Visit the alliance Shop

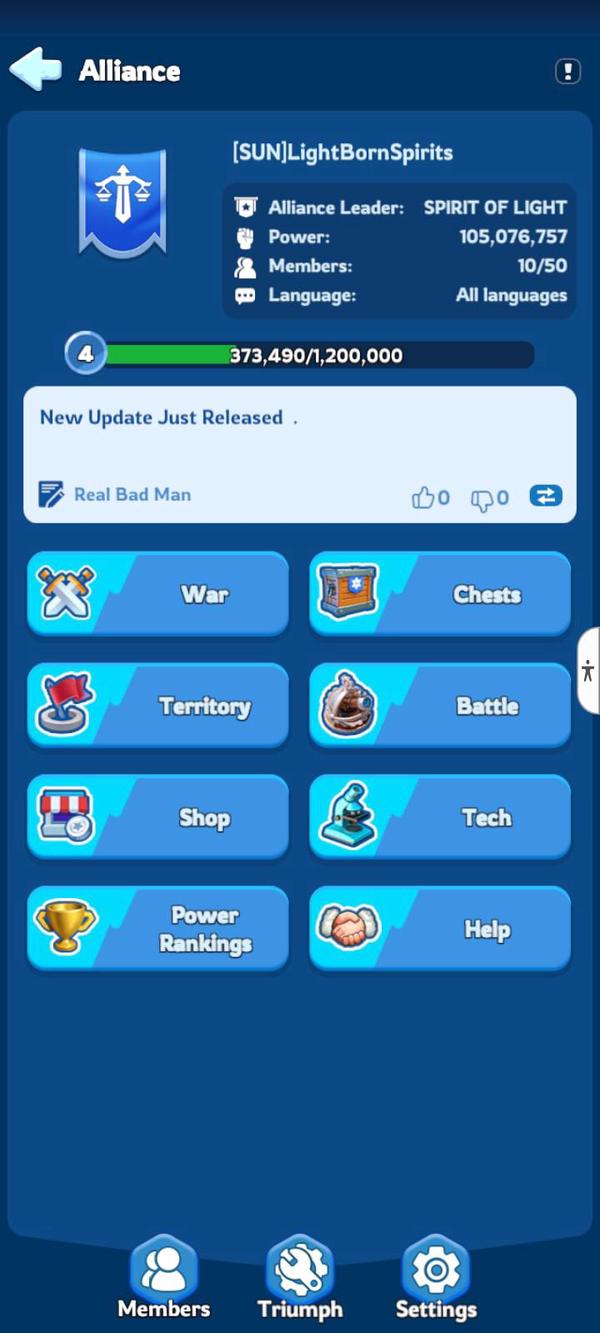(x=157, y=818)
